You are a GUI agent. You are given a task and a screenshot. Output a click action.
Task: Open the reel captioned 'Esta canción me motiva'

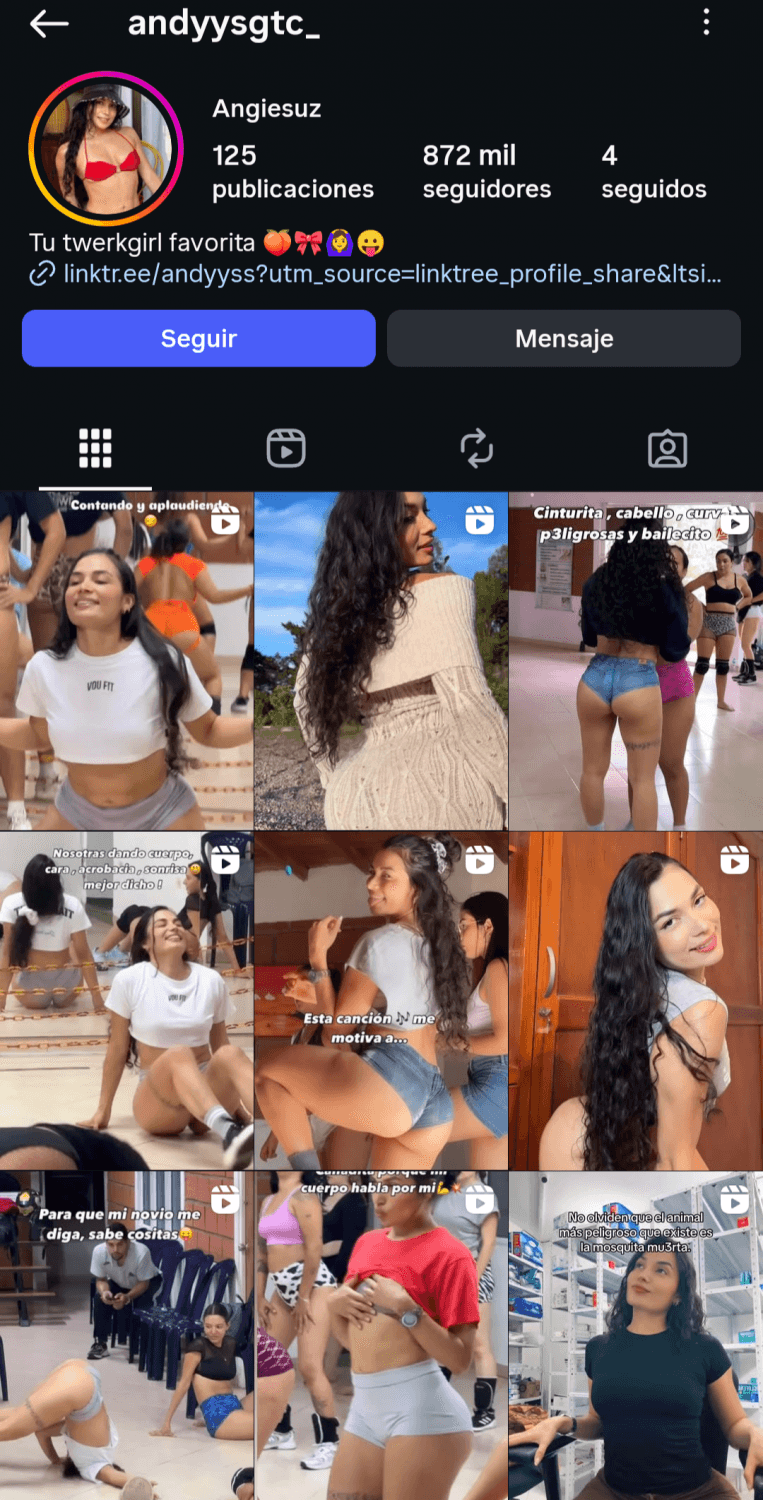click(381, 1000)
